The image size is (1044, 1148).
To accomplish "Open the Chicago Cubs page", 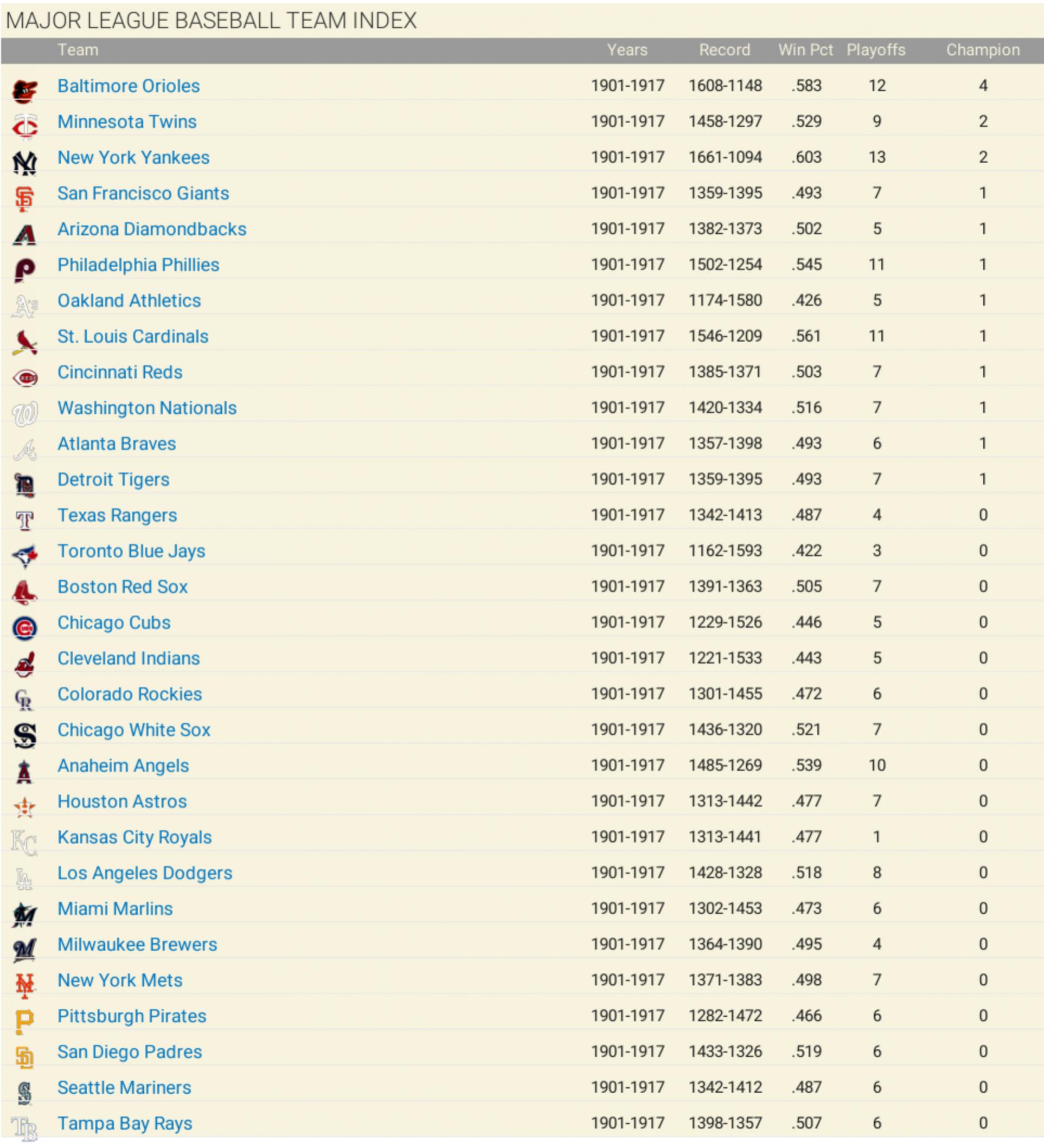I will click(114, 623).
